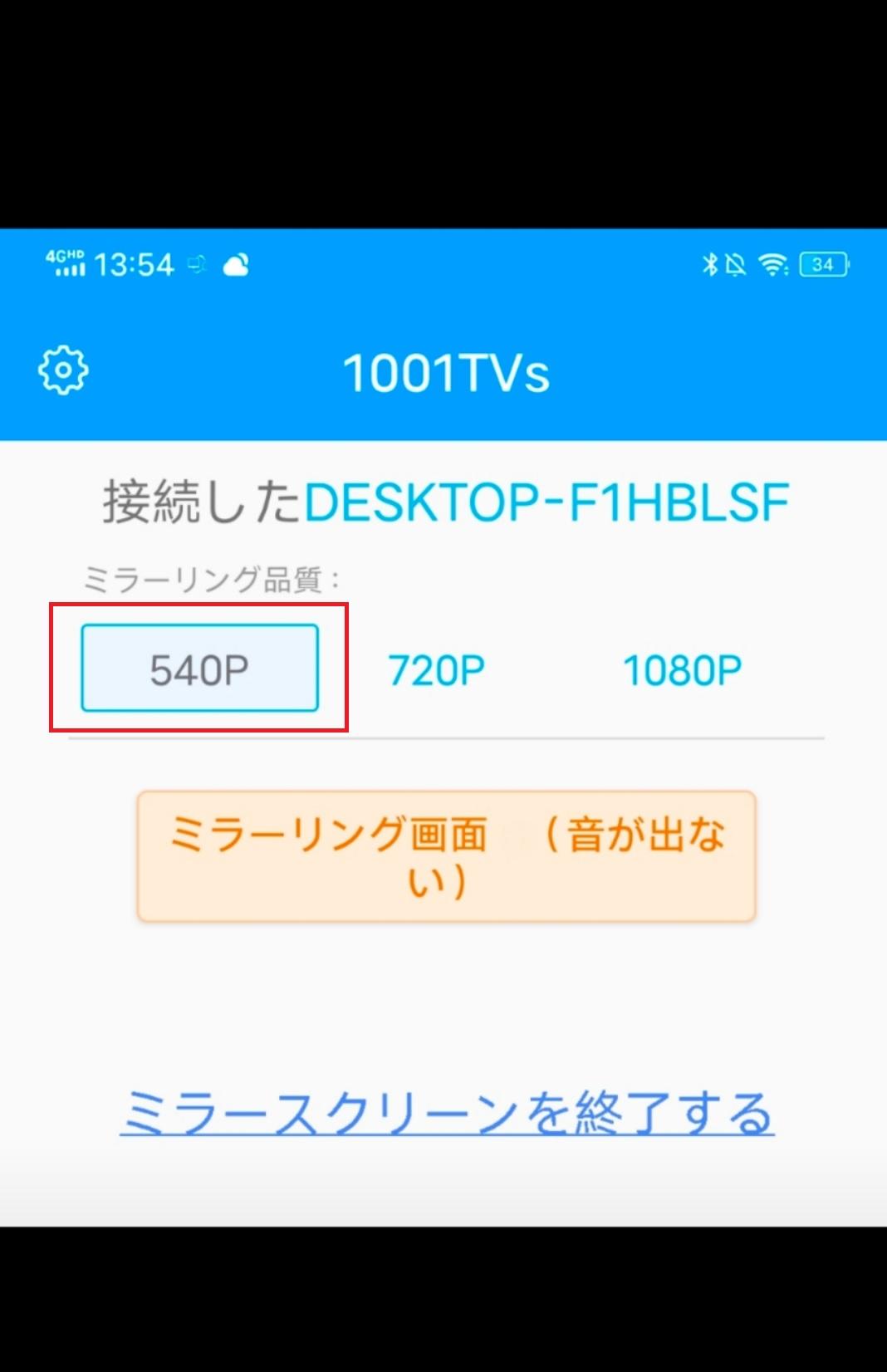Choose 1080P mirroring quality
887x1372 pixels.
click(x=682, y=670)
